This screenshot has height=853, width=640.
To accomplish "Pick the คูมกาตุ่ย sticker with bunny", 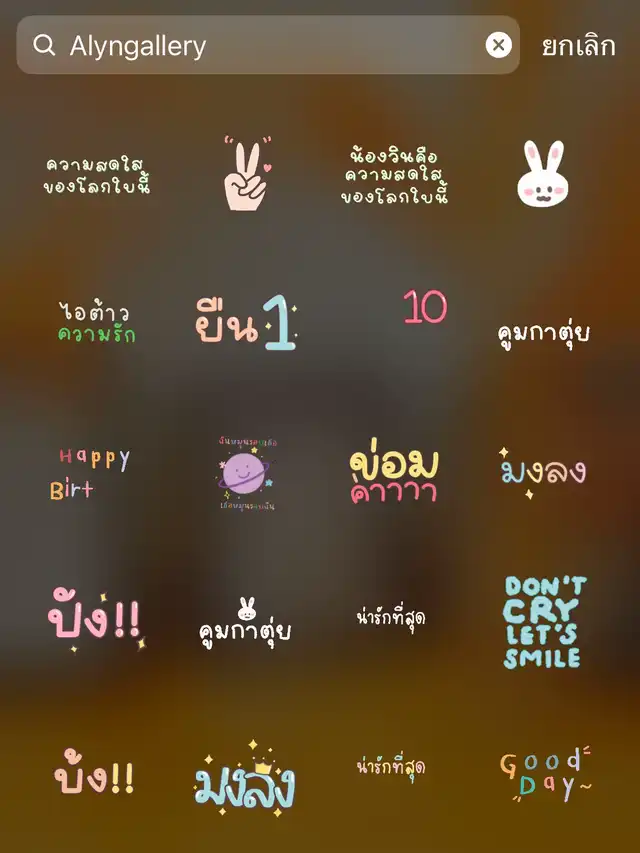I will pos(245,621).
